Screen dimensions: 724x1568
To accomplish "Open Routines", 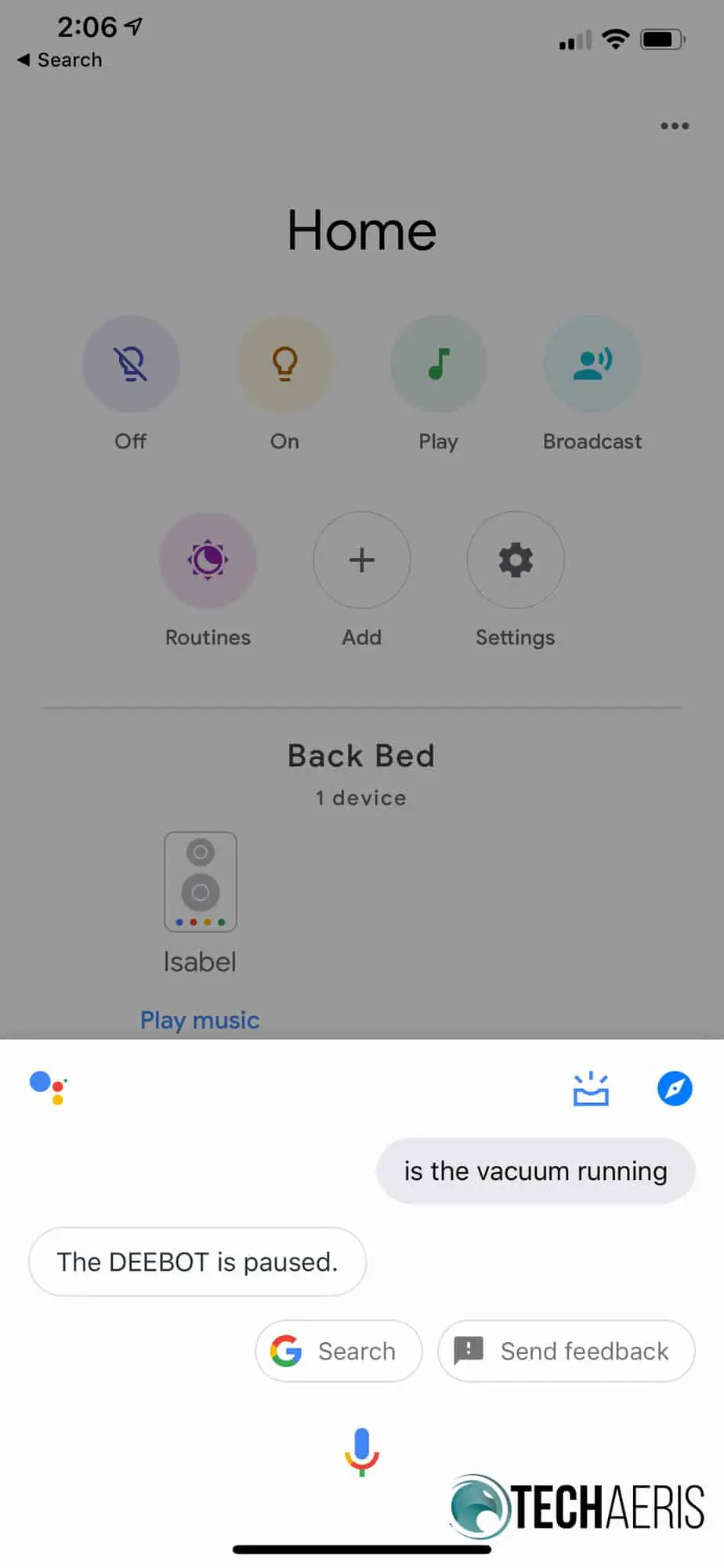I will pos(208,560).
